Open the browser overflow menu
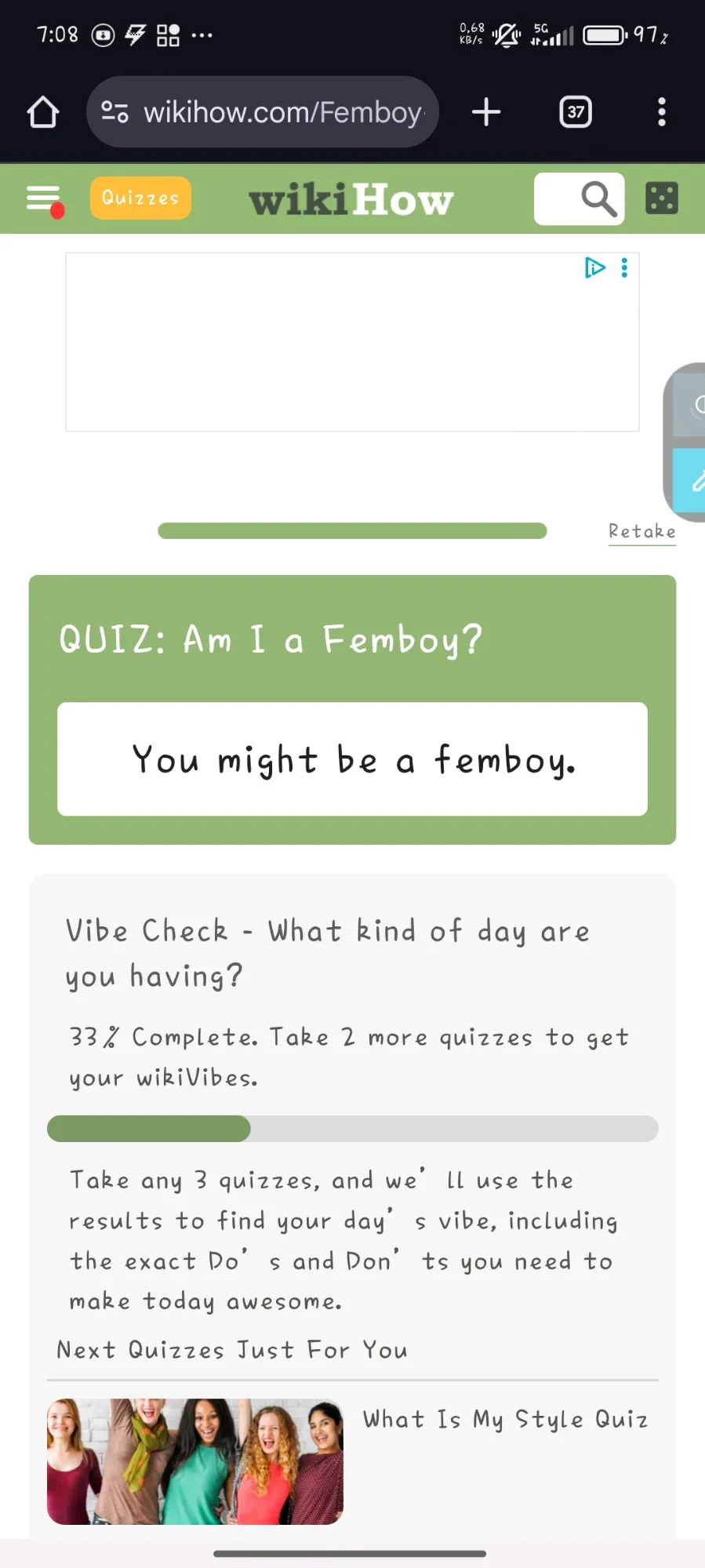This screenshot has height=1568, width=705. point(662,112)
